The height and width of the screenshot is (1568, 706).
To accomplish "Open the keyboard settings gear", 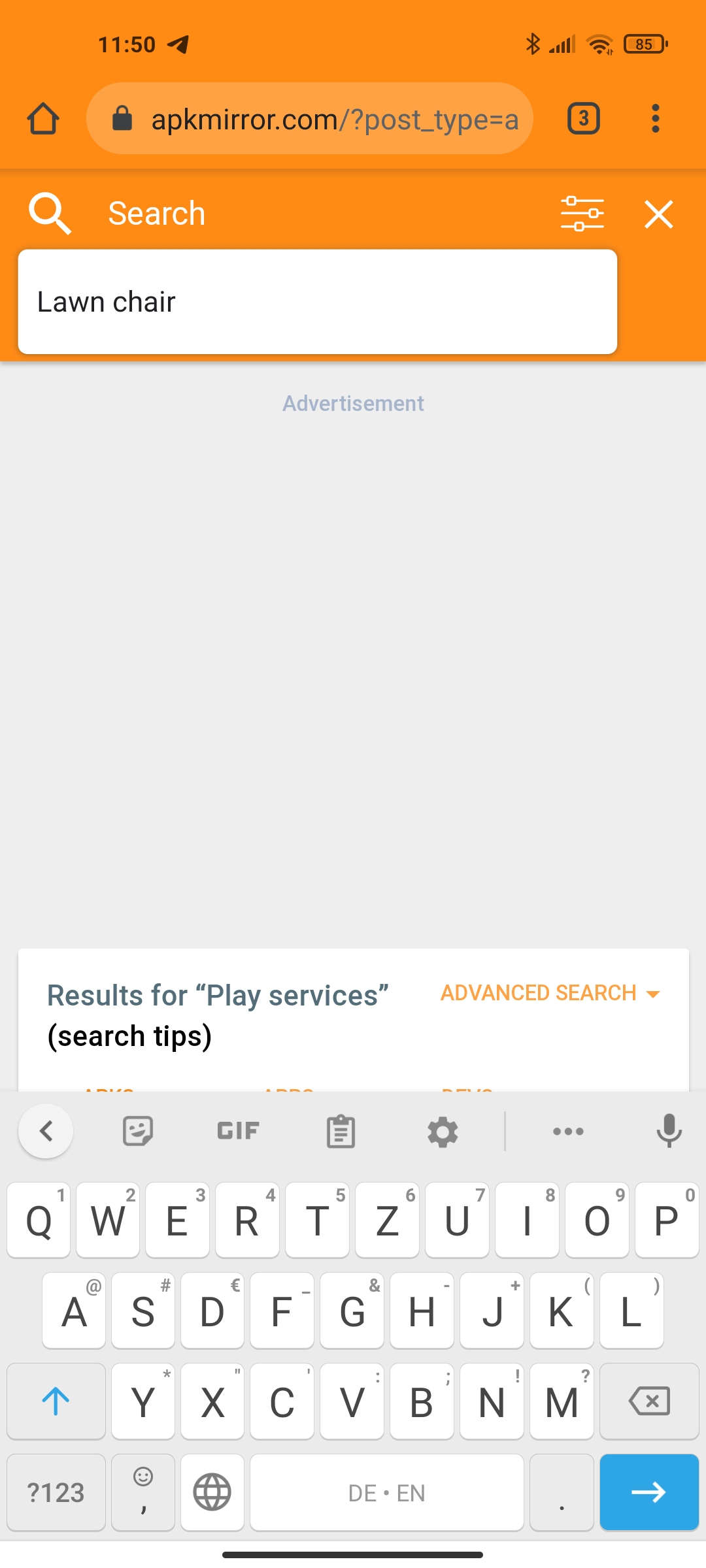I will 443,1132.
